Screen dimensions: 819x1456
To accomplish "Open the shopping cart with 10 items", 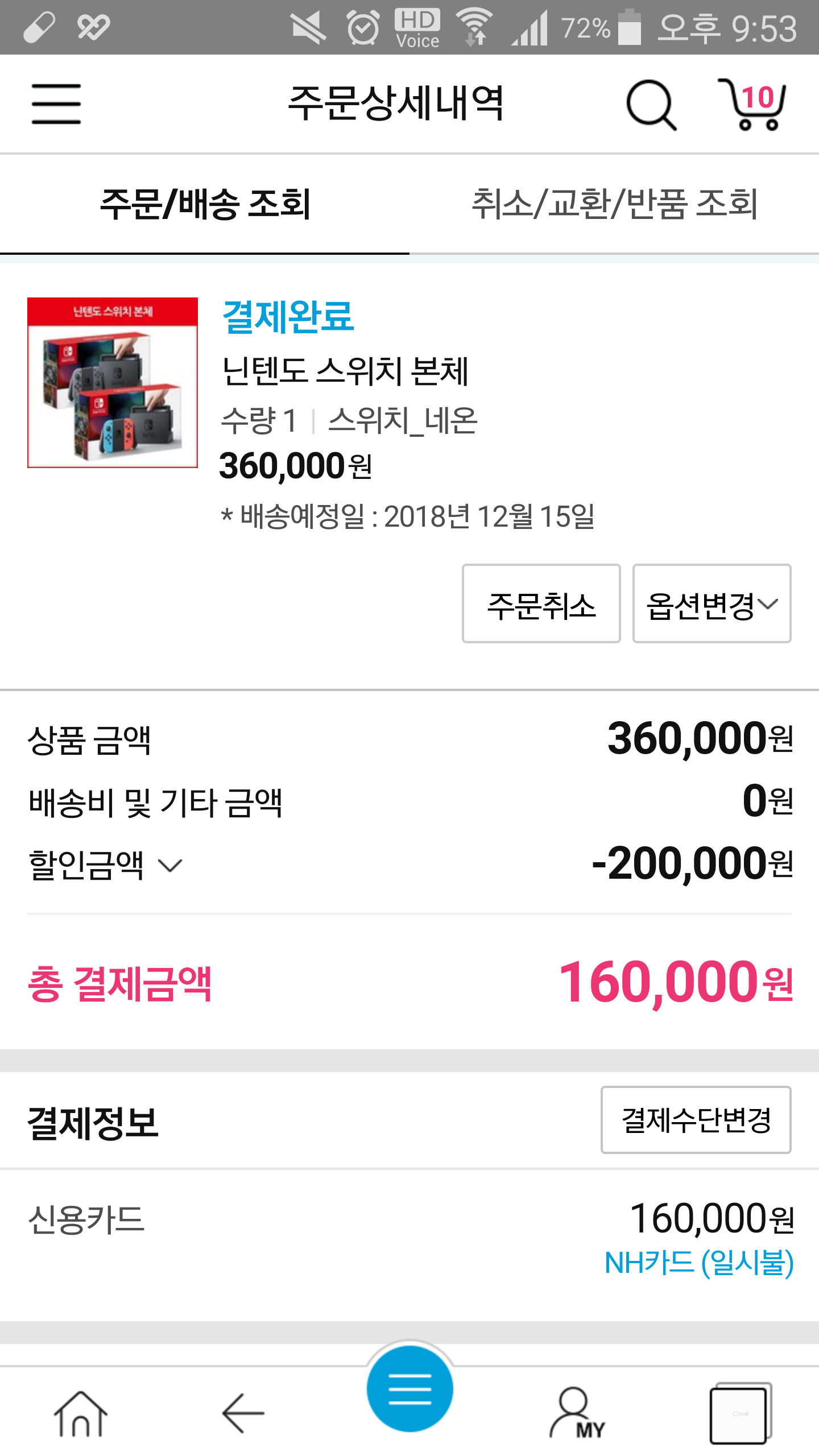I will point(753,105).
